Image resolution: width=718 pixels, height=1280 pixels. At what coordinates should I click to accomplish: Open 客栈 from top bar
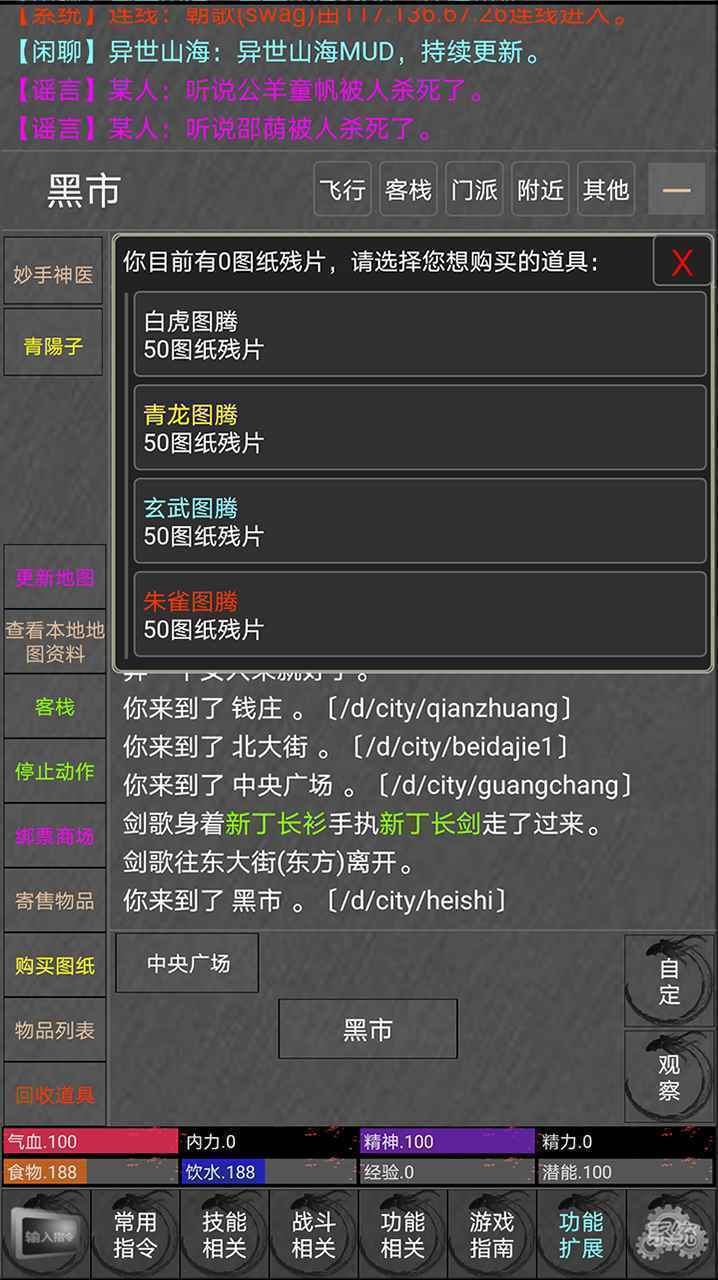point(408,189)
